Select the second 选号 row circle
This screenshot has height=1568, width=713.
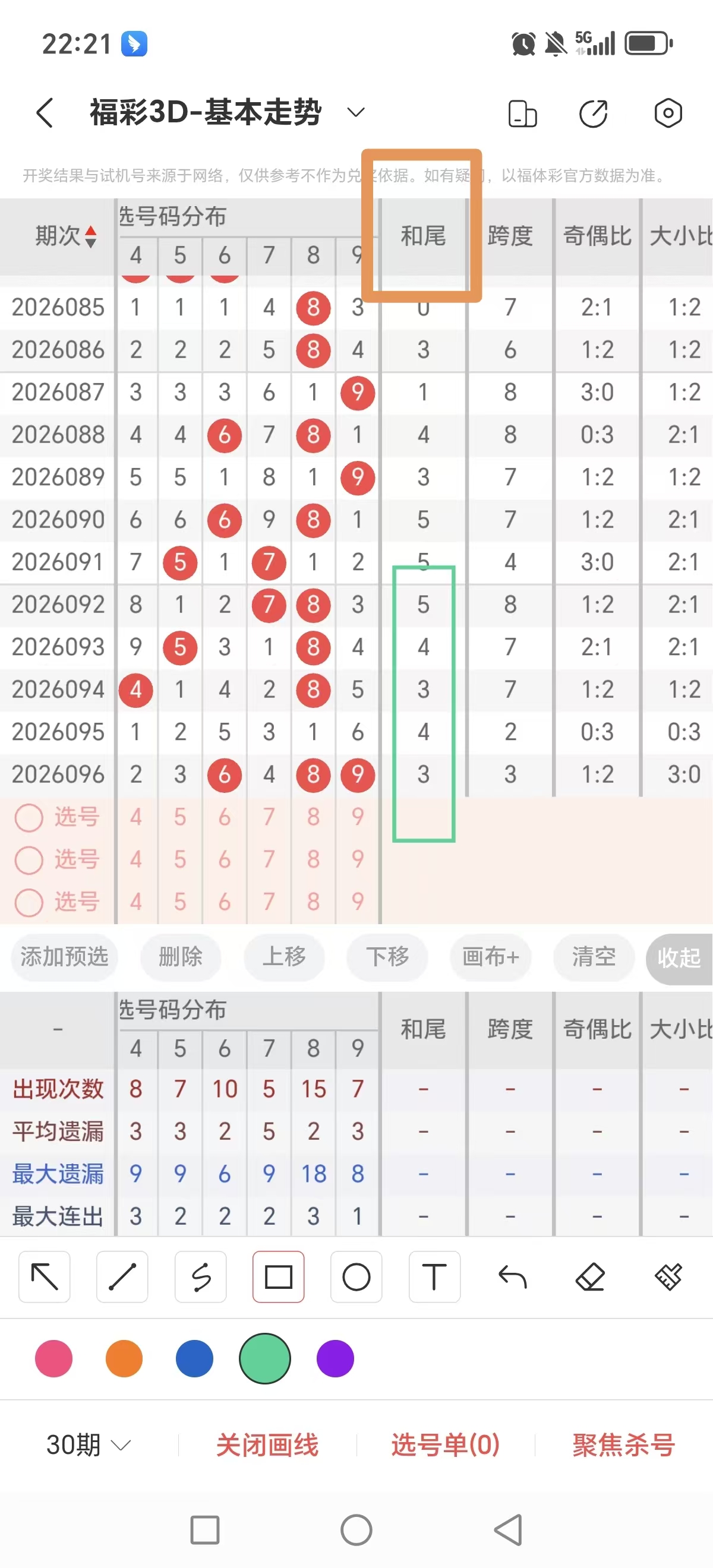(x=29, y=861)
